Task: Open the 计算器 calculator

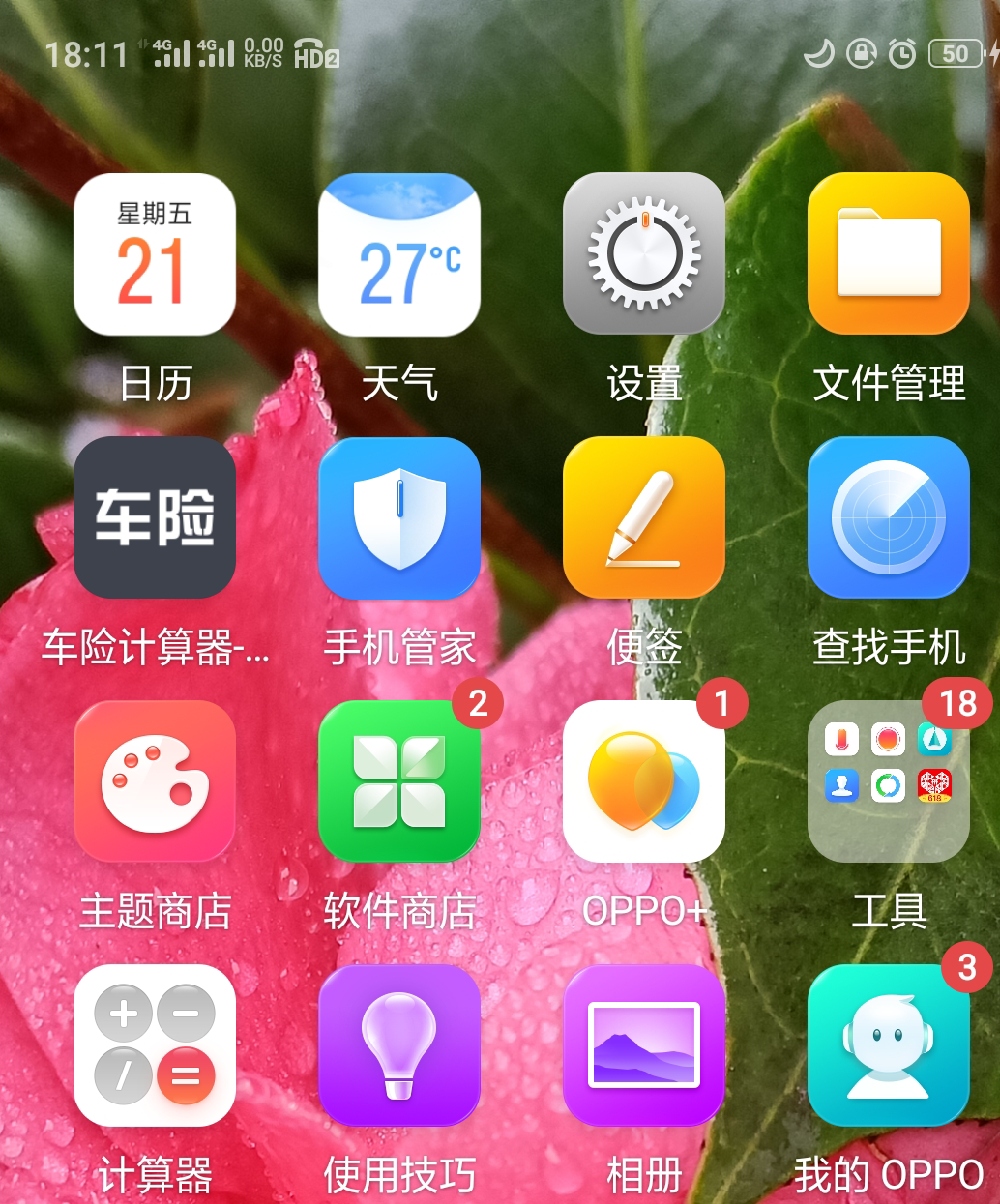Action: point(154,1045)
